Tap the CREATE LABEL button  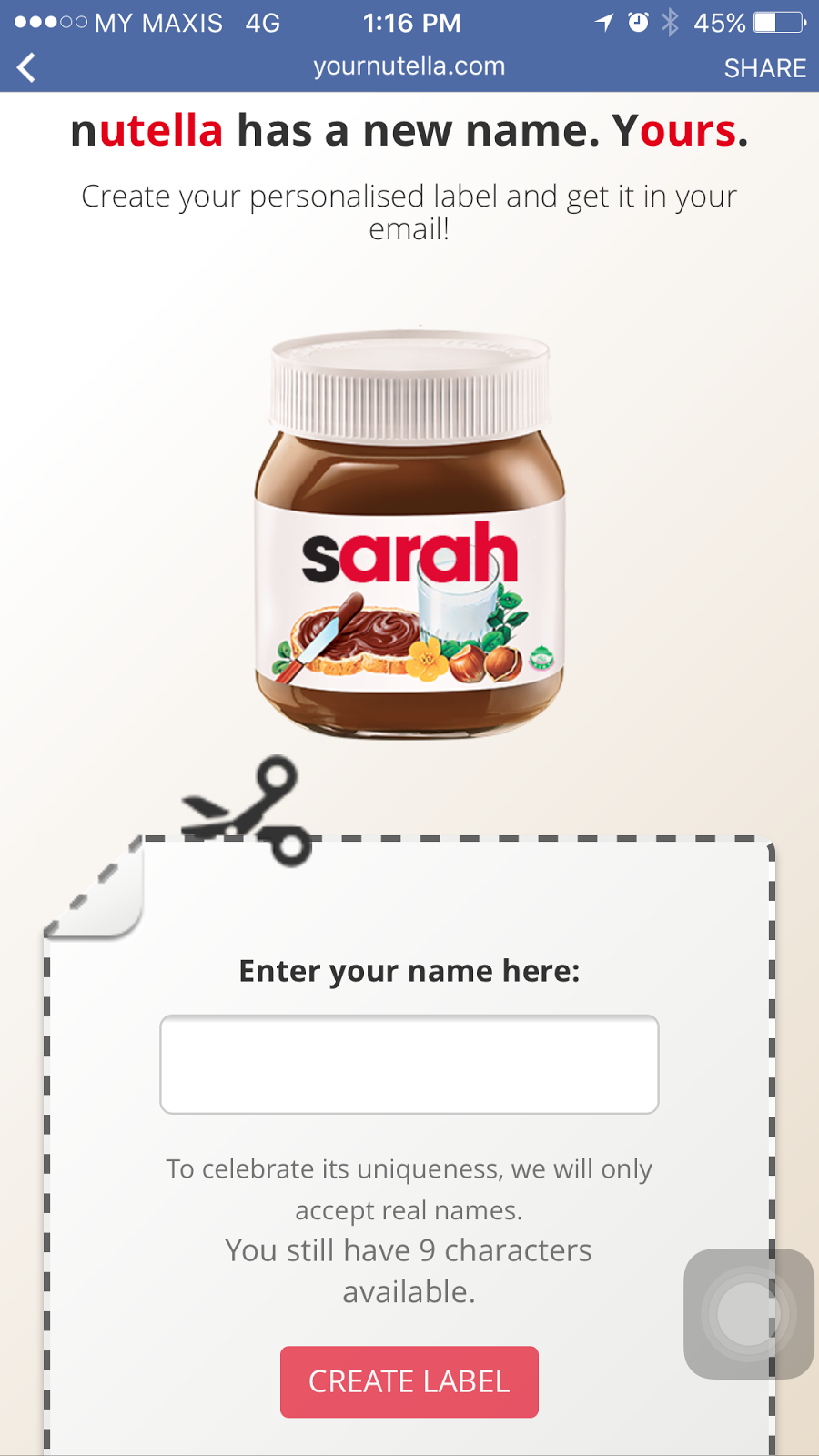[409, 1381]
